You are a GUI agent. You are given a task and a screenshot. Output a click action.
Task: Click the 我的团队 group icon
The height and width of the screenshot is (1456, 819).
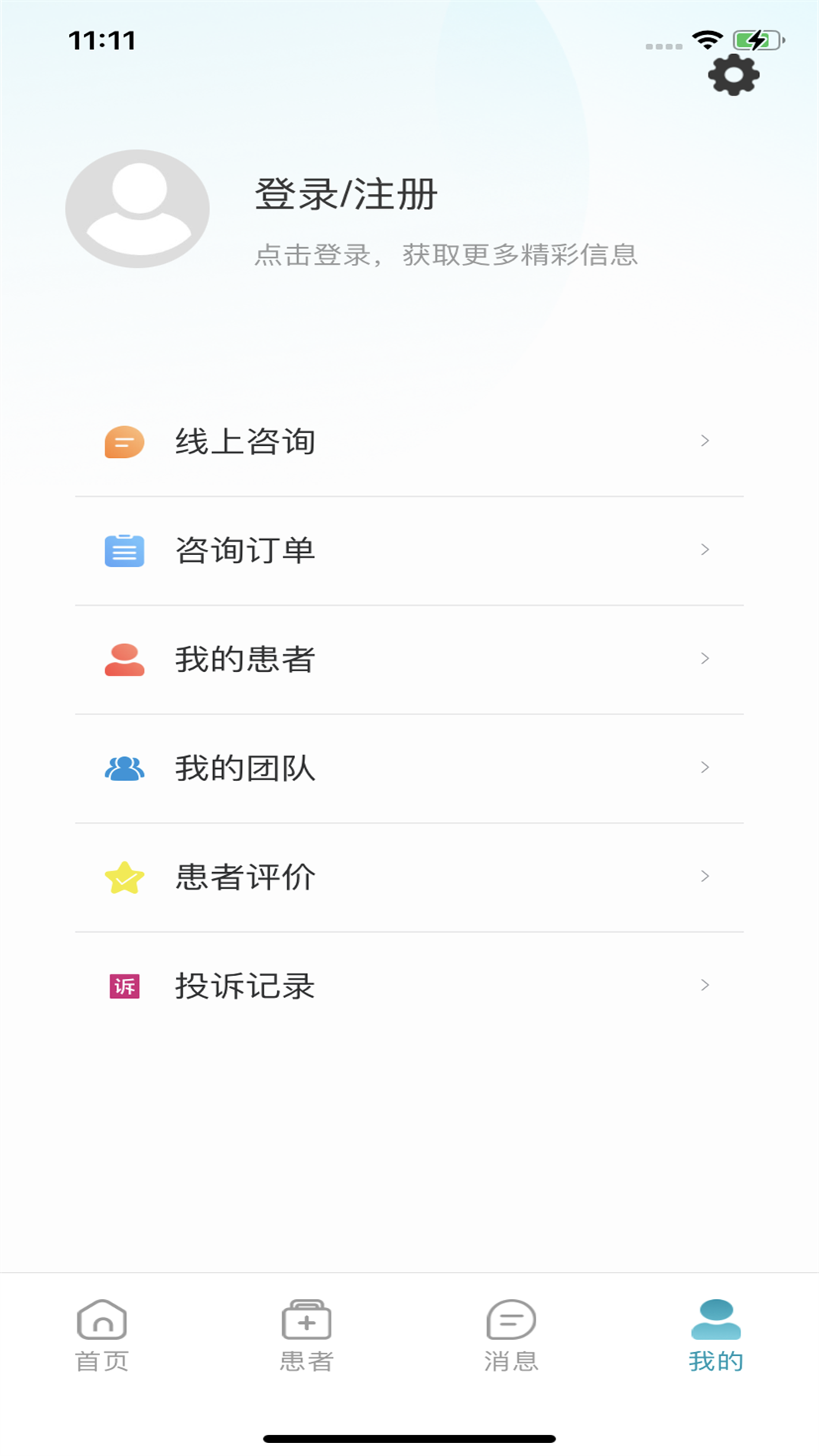click(123, 768)
